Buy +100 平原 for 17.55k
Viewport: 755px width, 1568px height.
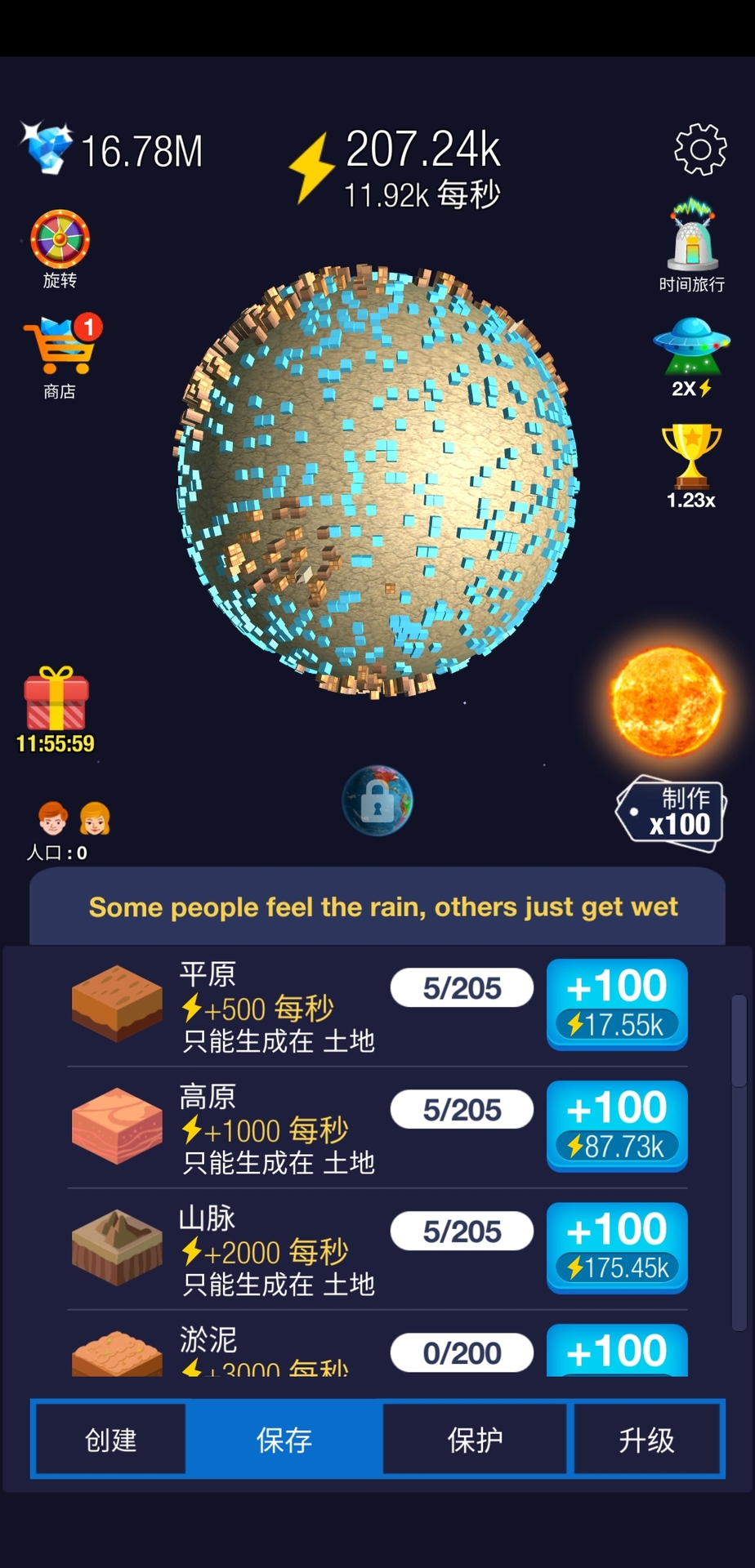pos(616,1004)
